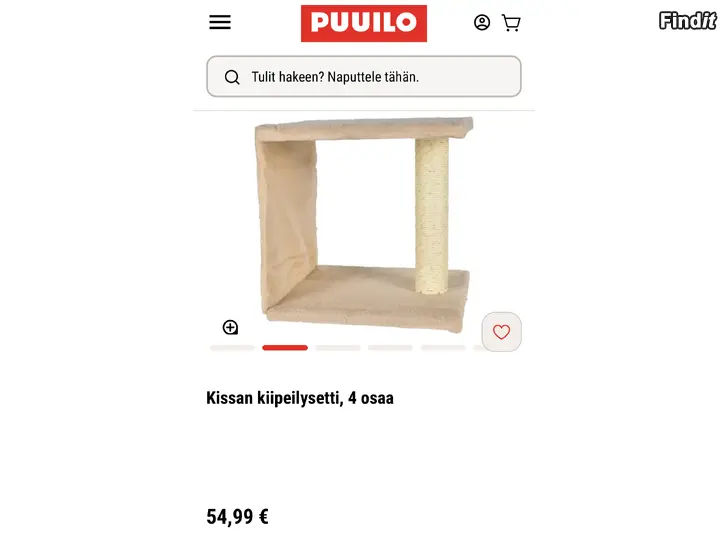Open the hamburger menu

point(220,23)
